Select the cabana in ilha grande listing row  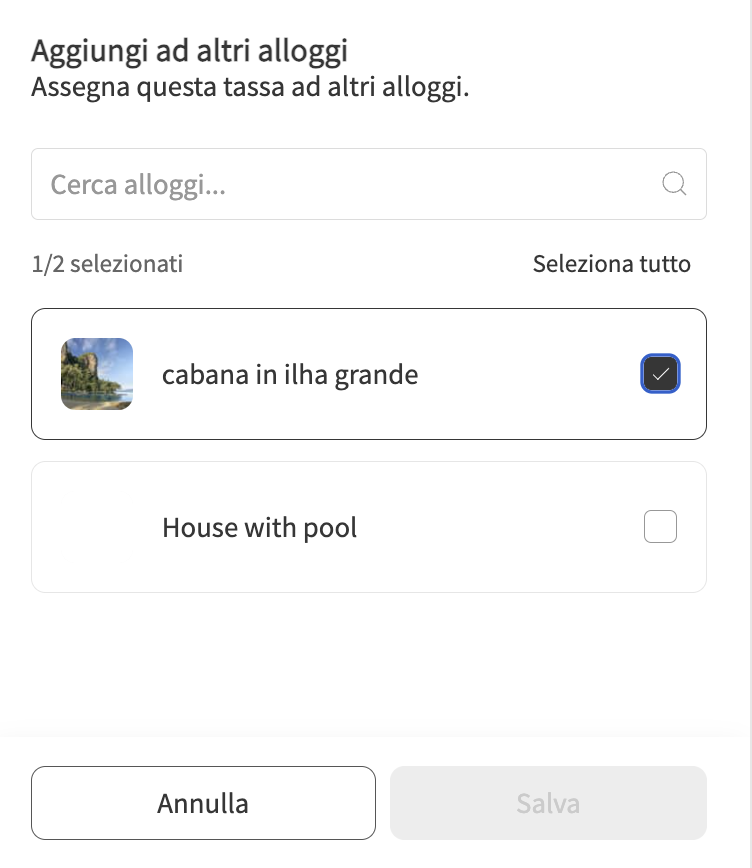pyautogui.click(x=368, y=373)
